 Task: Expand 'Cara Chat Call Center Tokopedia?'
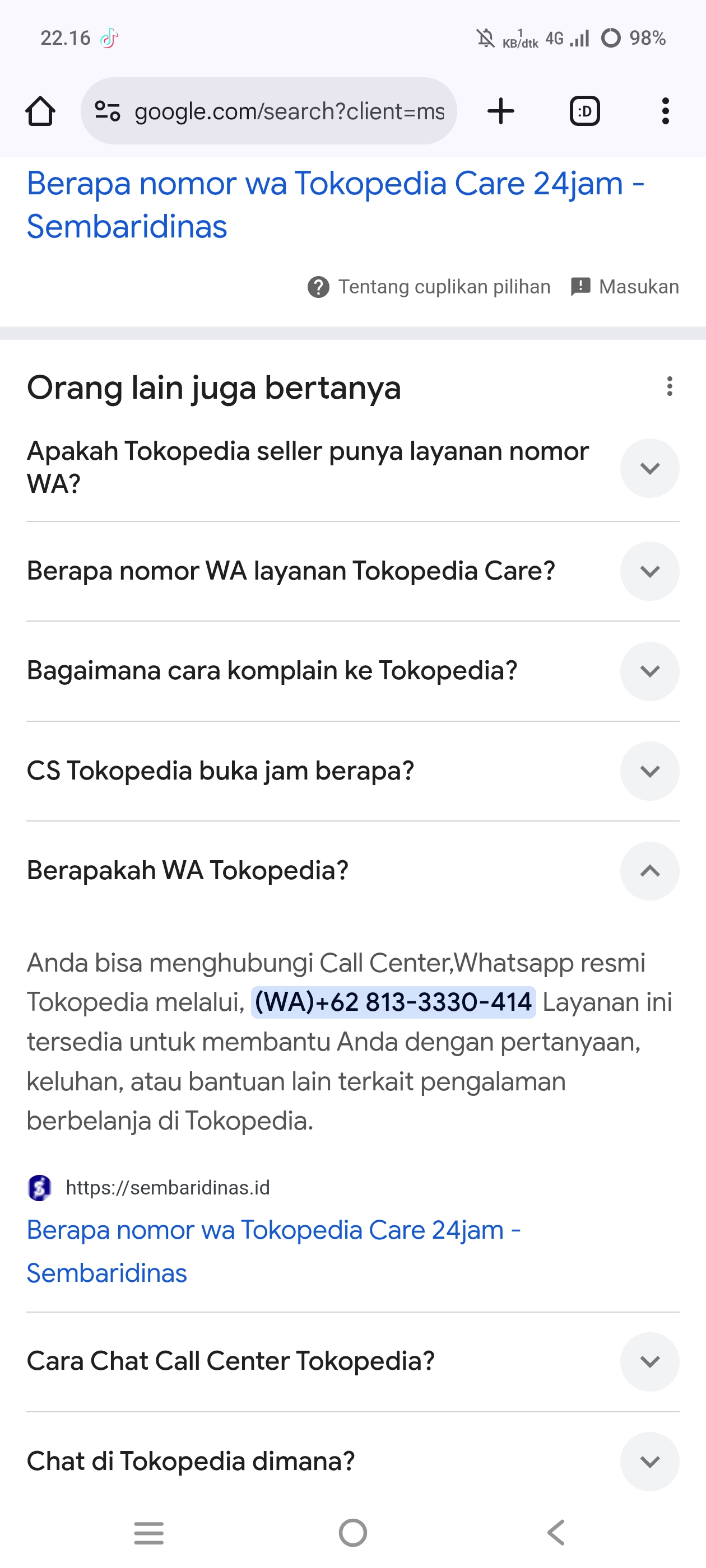tap(649, 1362)
